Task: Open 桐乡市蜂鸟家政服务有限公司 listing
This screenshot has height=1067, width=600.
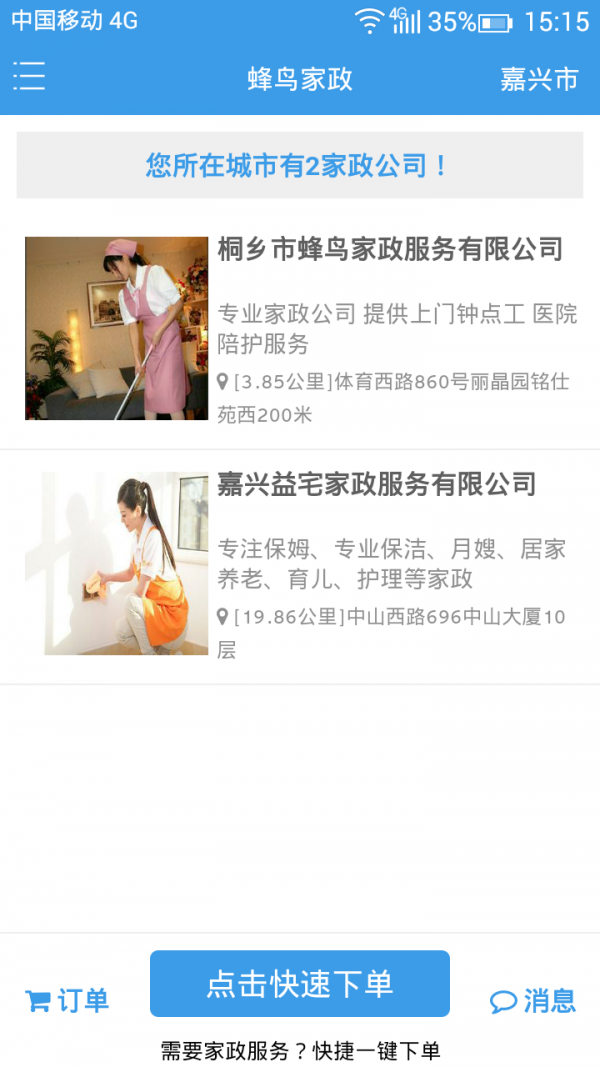Action: [390, 250]
